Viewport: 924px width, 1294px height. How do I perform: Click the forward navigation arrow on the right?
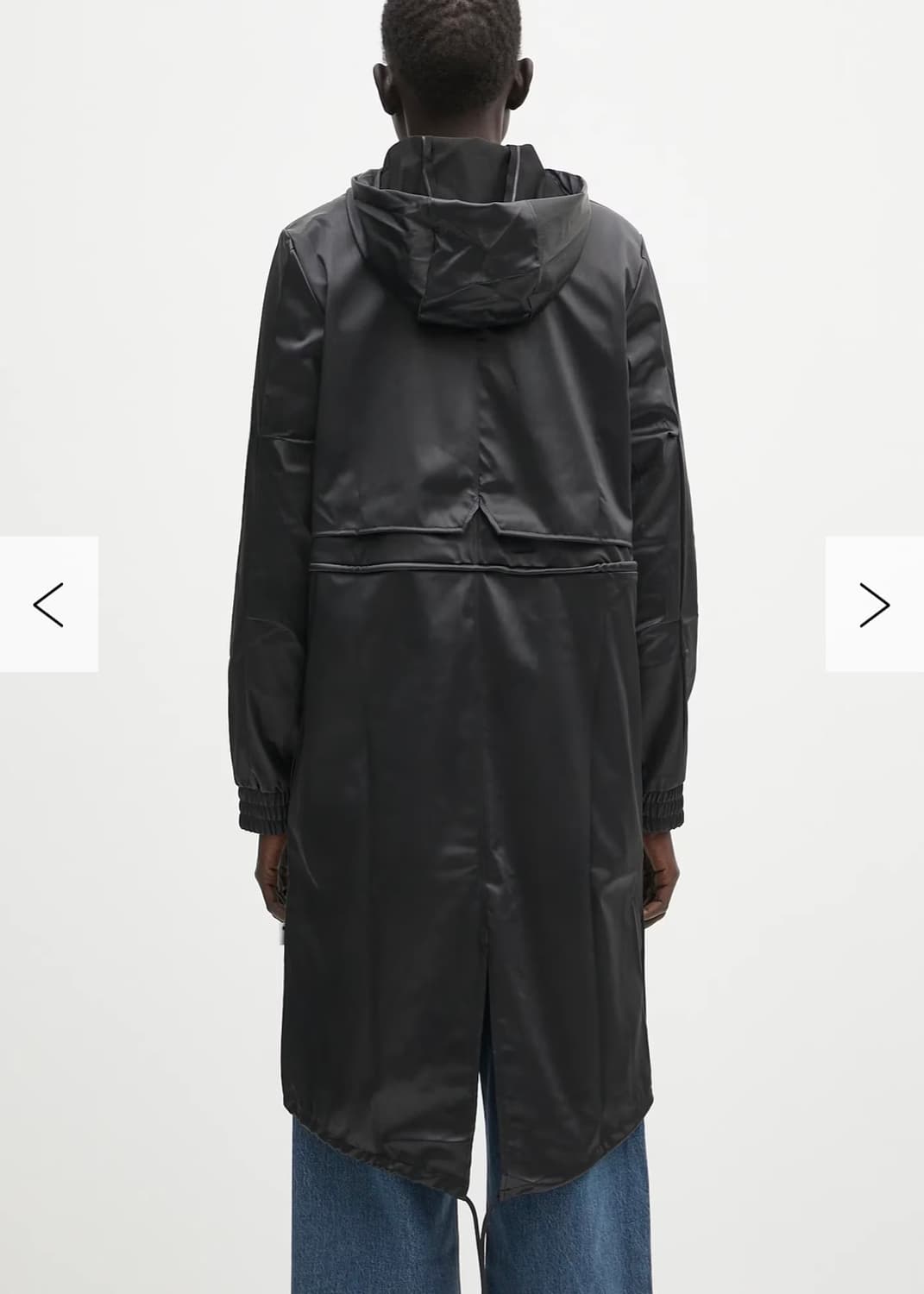coord(876,604)
